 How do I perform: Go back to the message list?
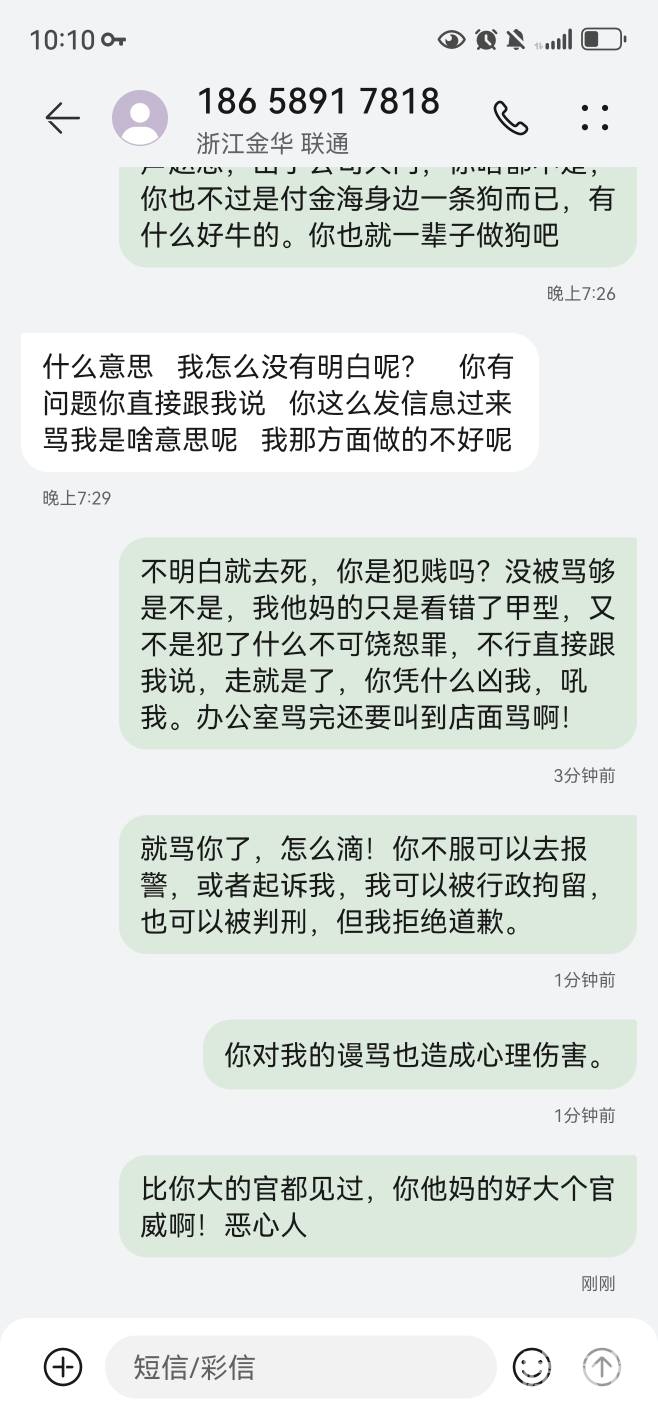pos(62,118)
